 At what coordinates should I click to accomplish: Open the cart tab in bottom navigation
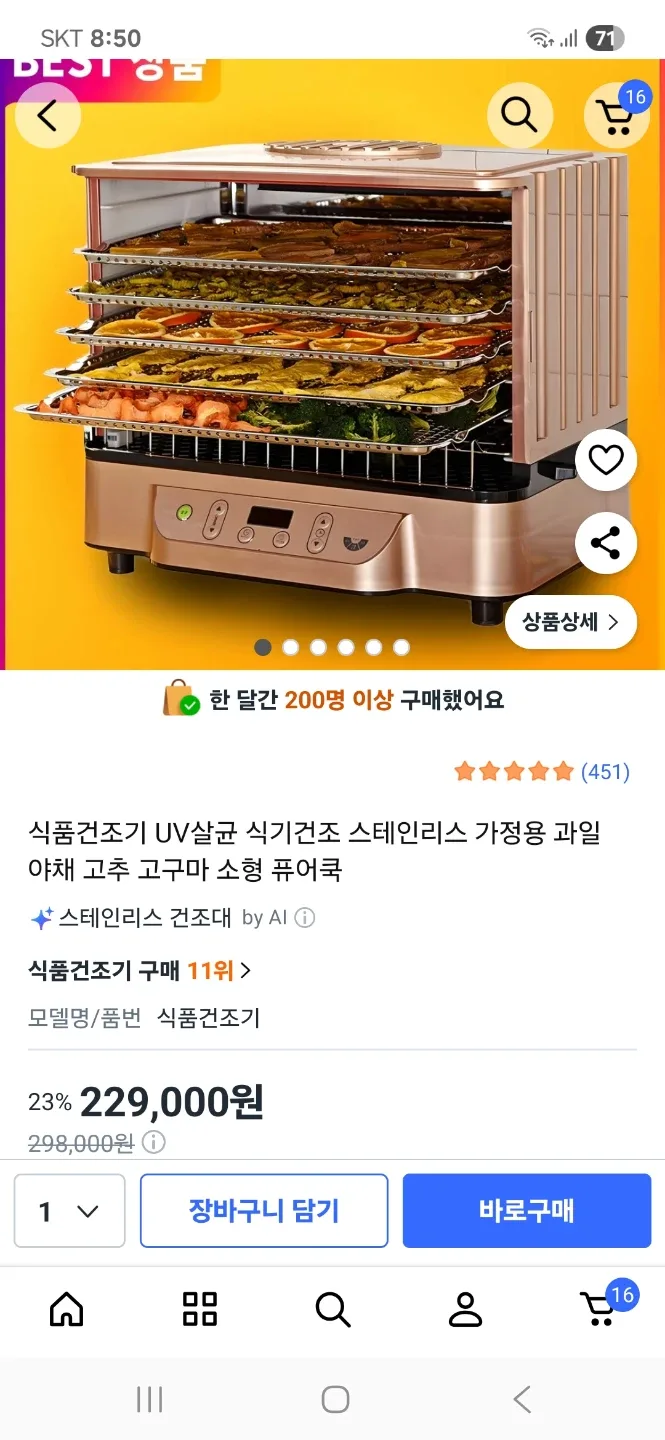click(600, 1308)
